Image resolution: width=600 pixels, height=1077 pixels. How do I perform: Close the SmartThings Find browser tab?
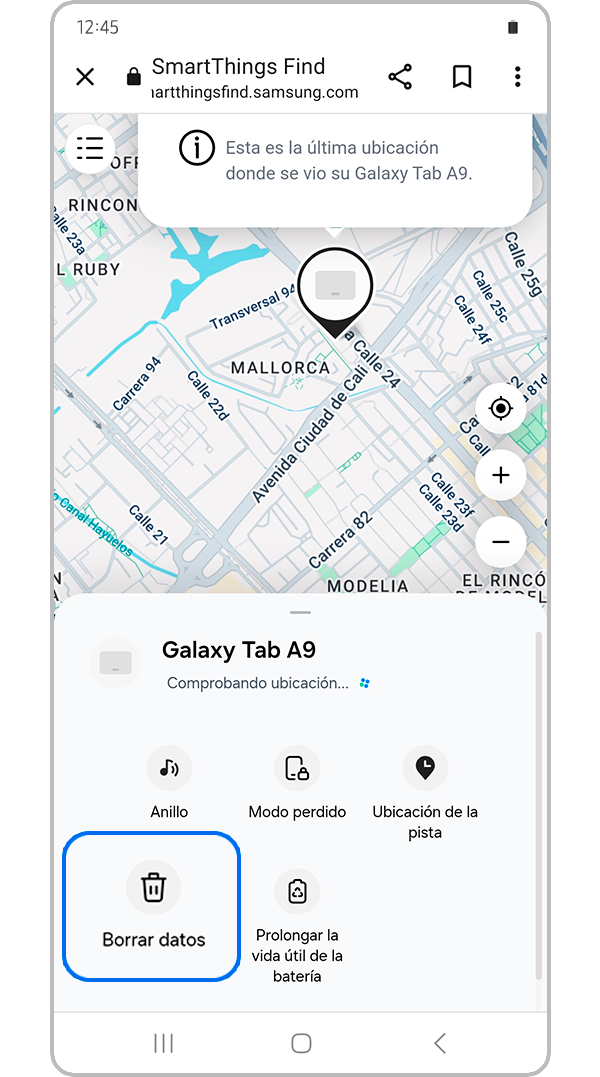pyautogui.click(x=85, y=77)
